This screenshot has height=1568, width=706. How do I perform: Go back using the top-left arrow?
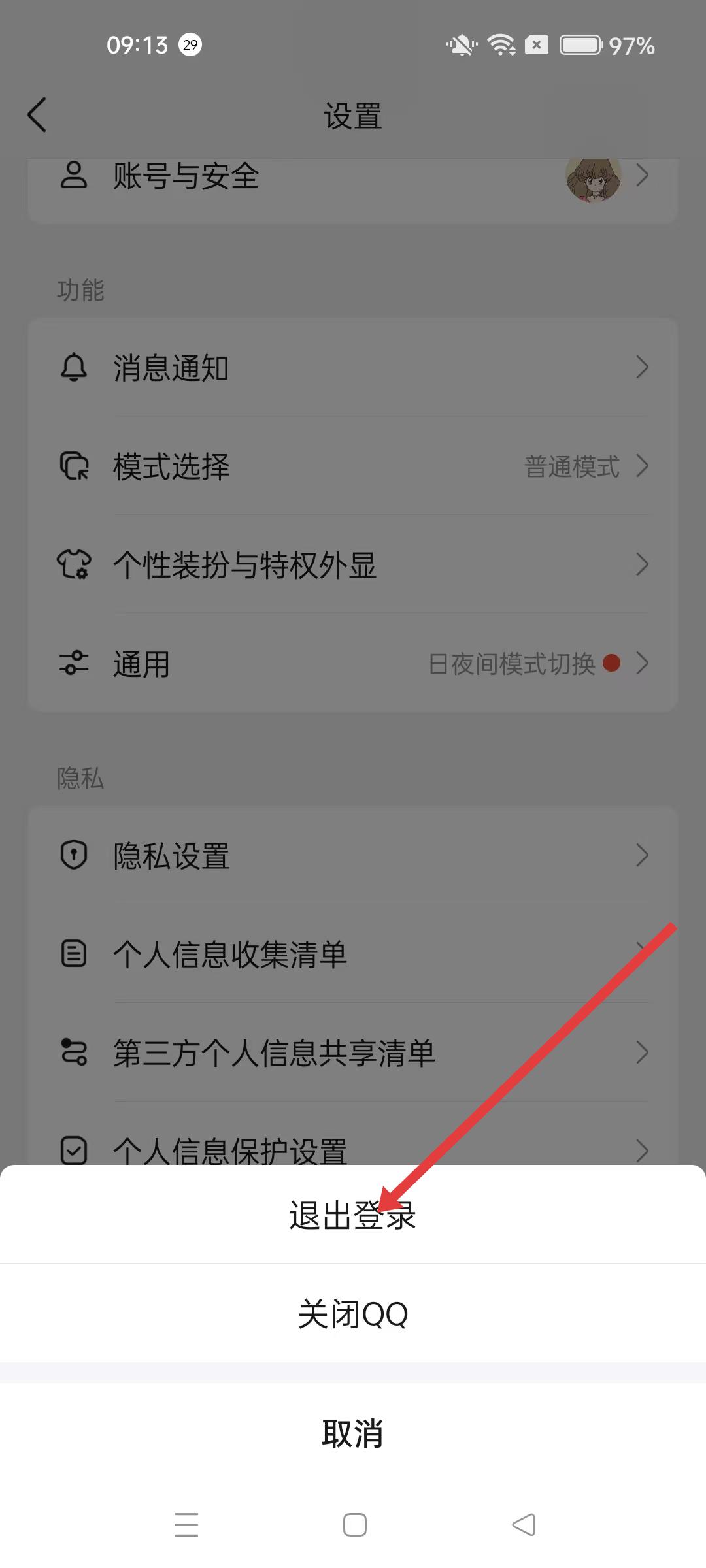37,115
